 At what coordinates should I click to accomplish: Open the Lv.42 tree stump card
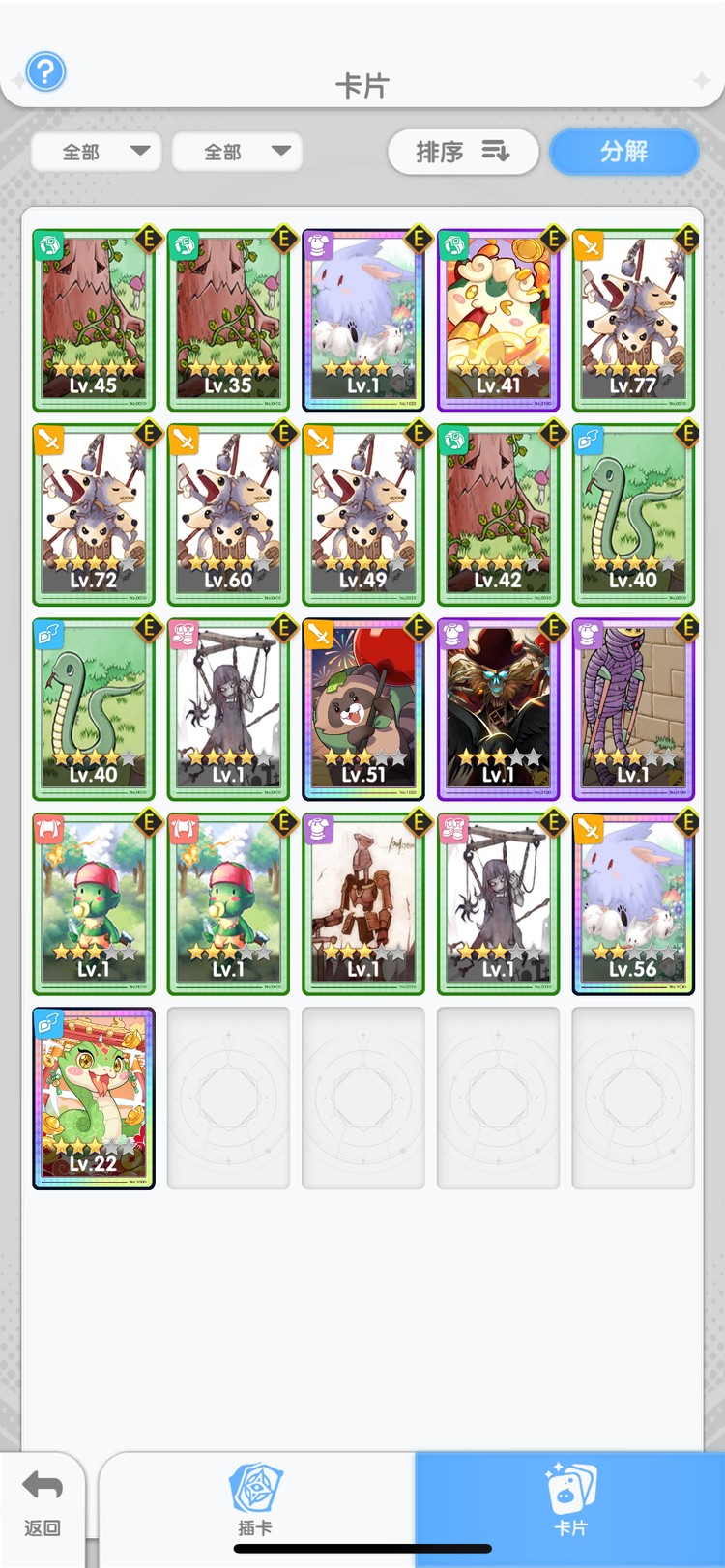[498, 514]
